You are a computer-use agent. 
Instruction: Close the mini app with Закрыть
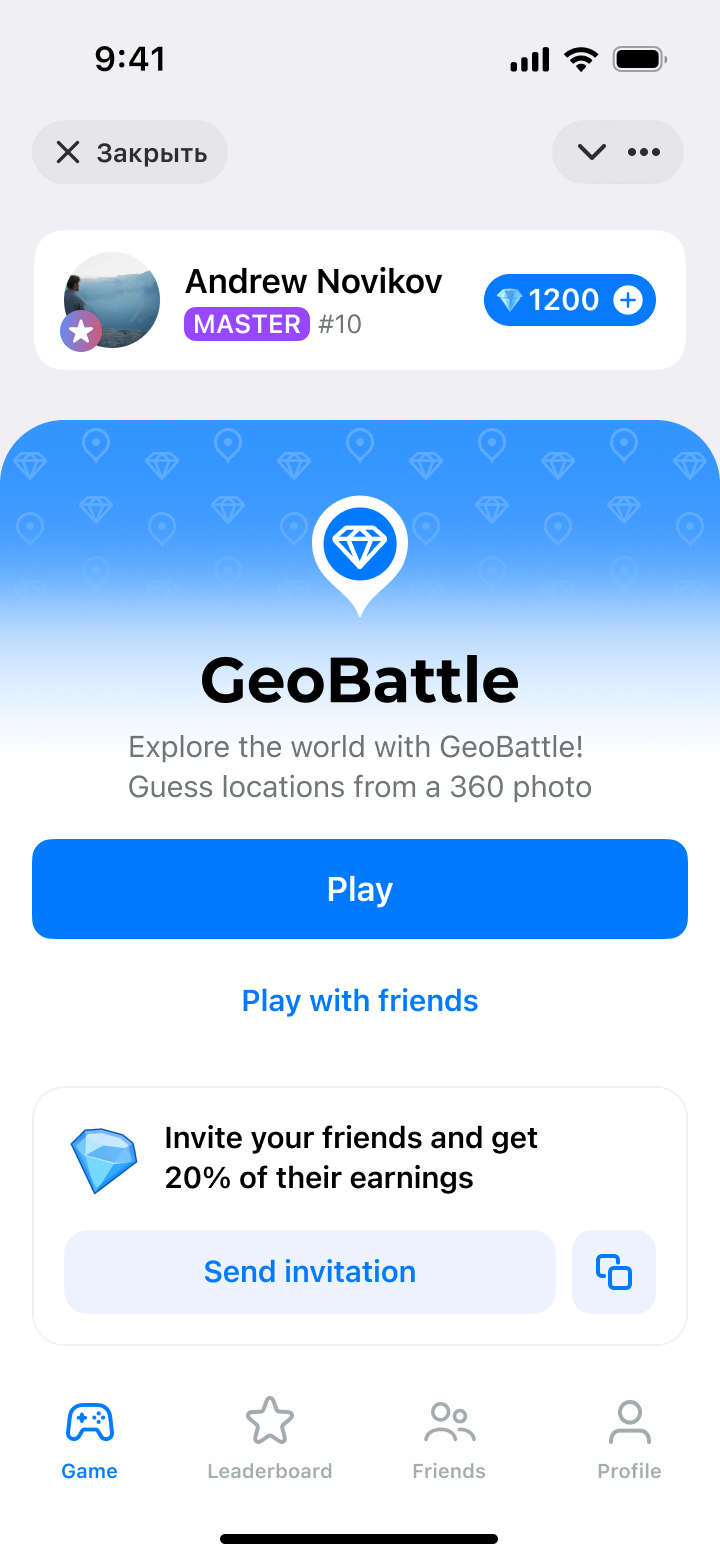click(x=130, y=152)
